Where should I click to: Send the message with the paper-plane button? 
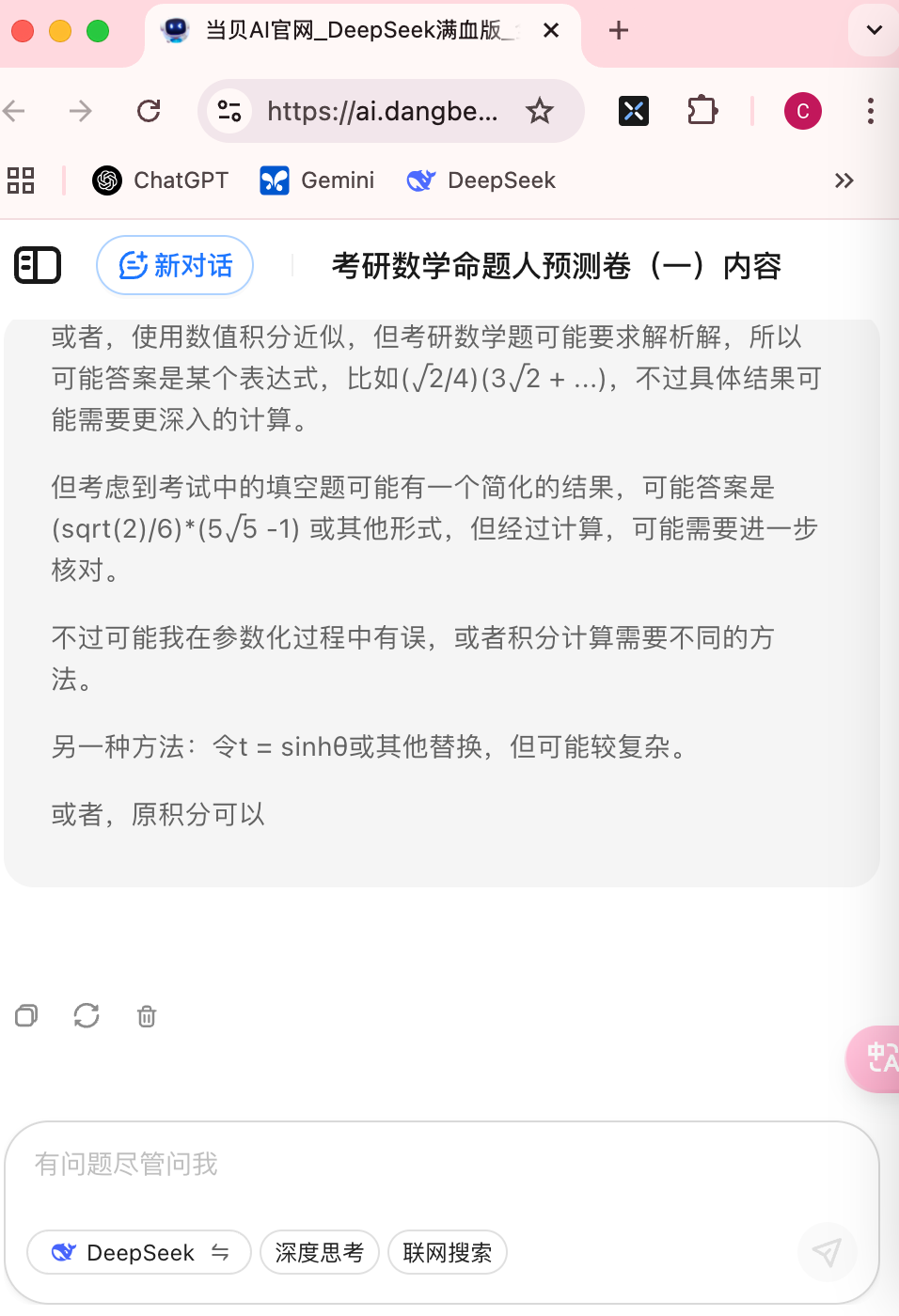pos(827,1252)
